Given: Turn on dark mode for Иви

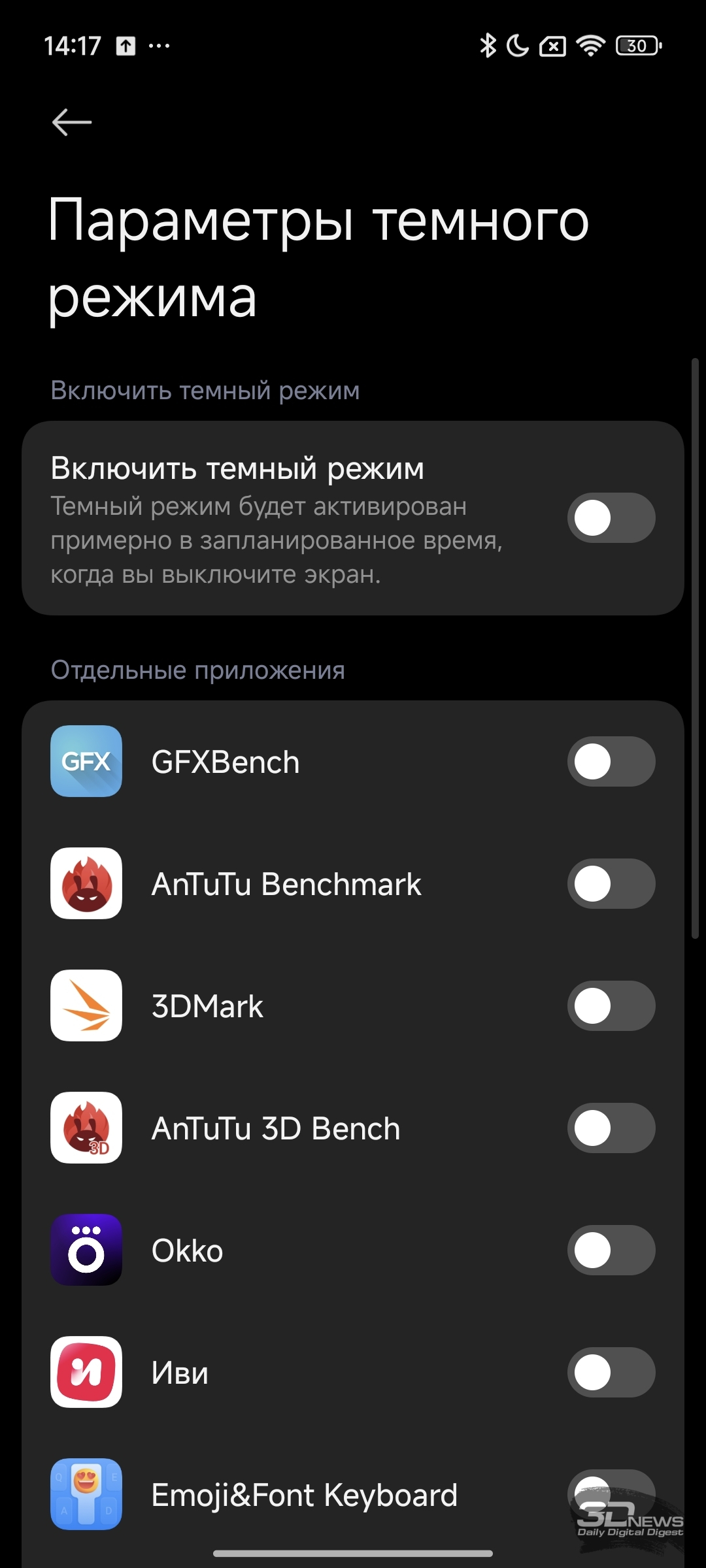Looking at the screenshot, I should 611,1373.
